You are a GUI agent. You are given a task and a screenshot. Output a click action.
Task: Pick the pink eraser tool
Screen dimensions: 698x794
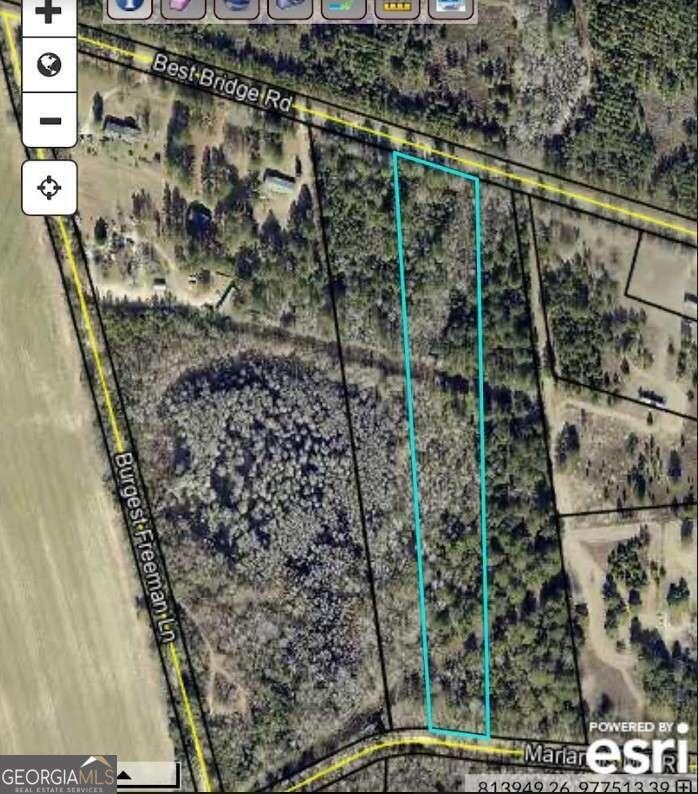tap(183, 7)
